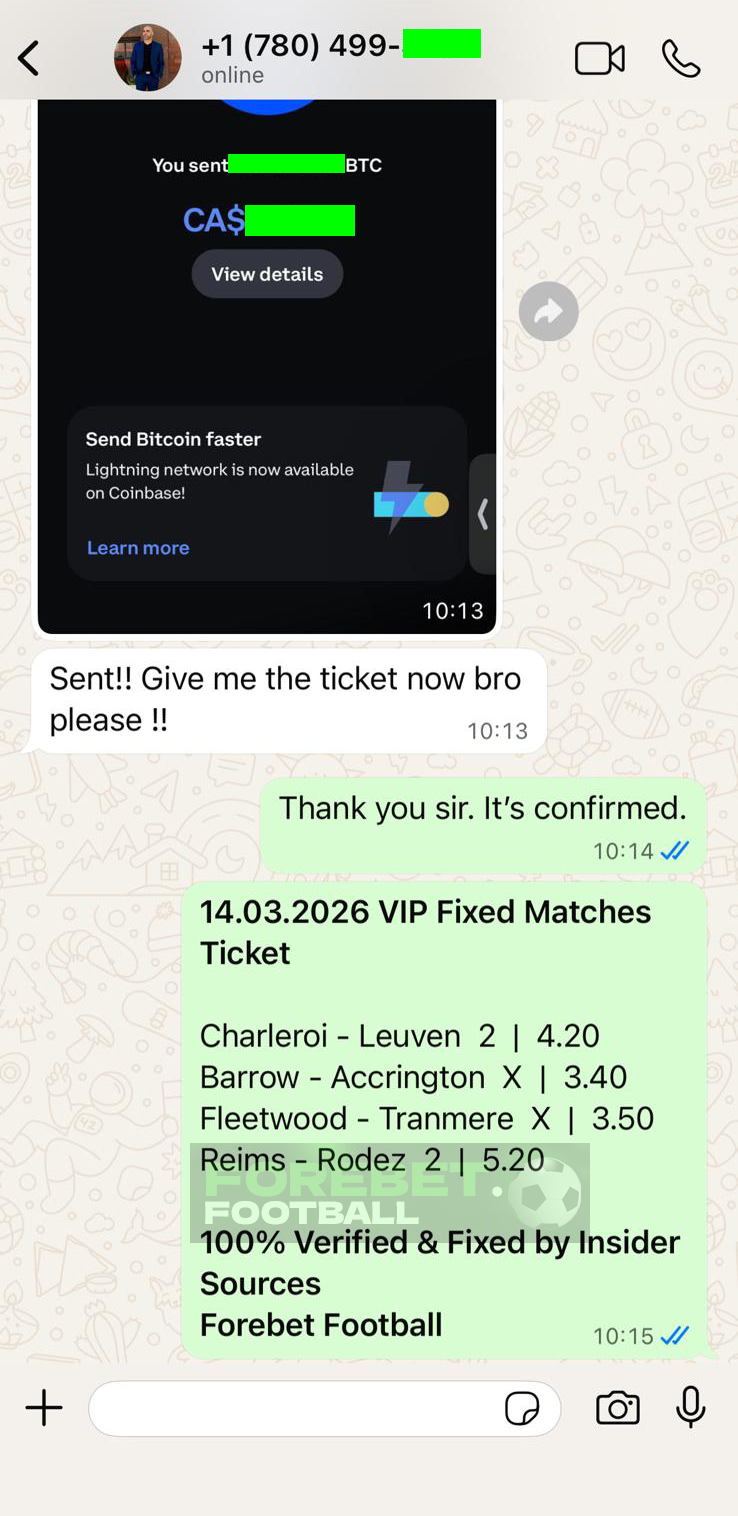Start a video call with the contact
The height and width of the screenshot is (1516, 738).
click(600, 58)
